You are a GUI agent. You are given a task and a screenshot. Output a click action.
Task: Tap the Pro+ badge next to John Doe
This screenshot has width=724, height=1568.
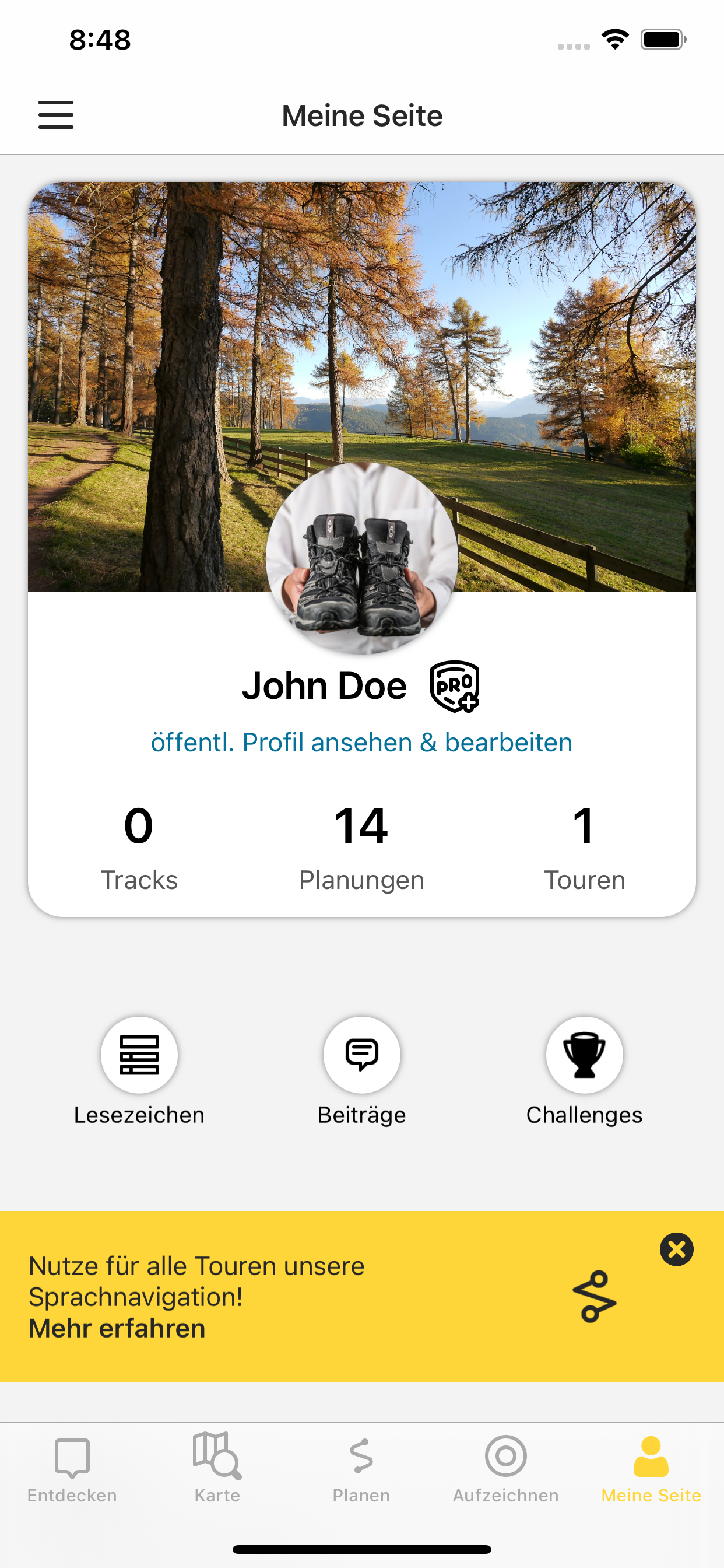pos(455,687)
